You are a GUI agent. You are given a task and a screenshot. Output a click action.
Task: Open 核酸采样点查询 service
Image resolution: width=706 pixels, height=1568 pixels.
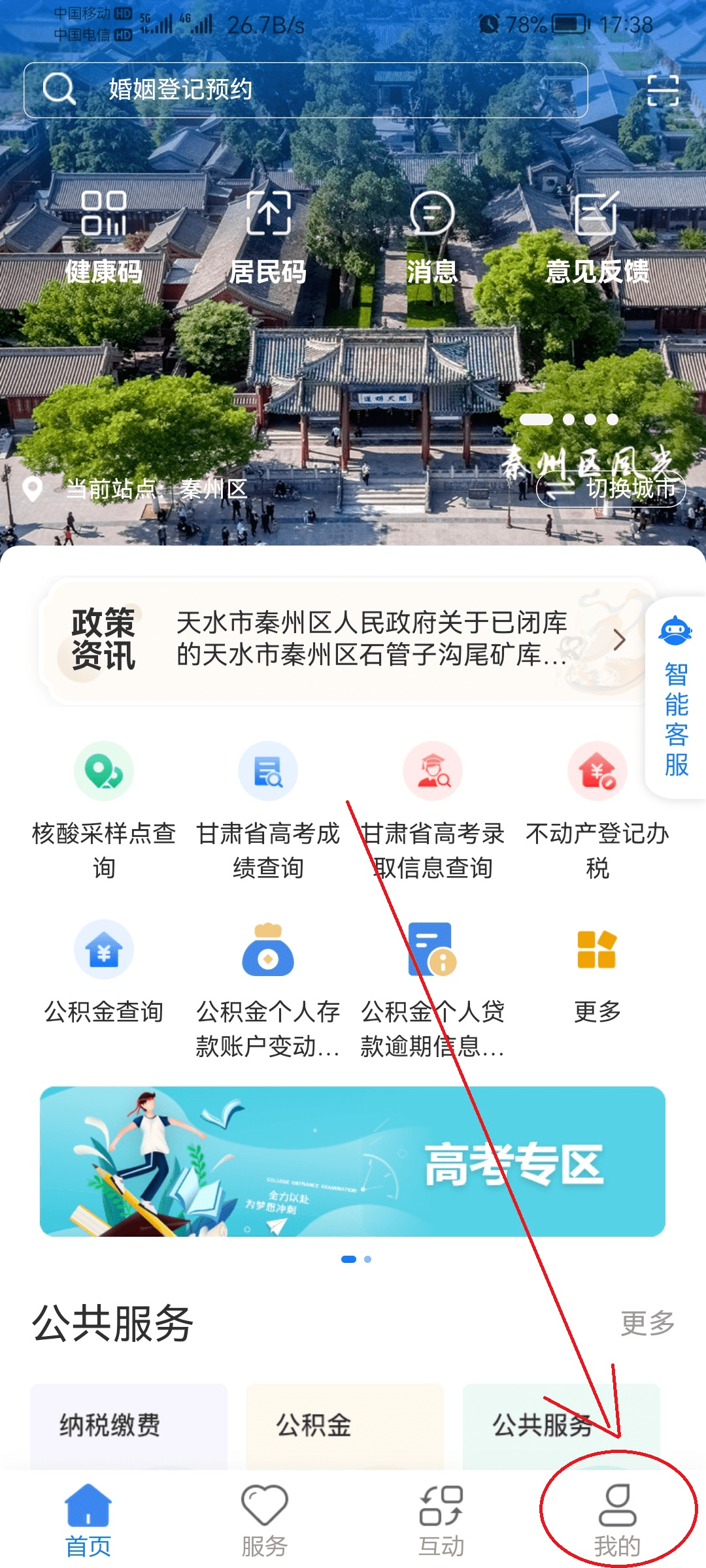(x=104, y=810)
